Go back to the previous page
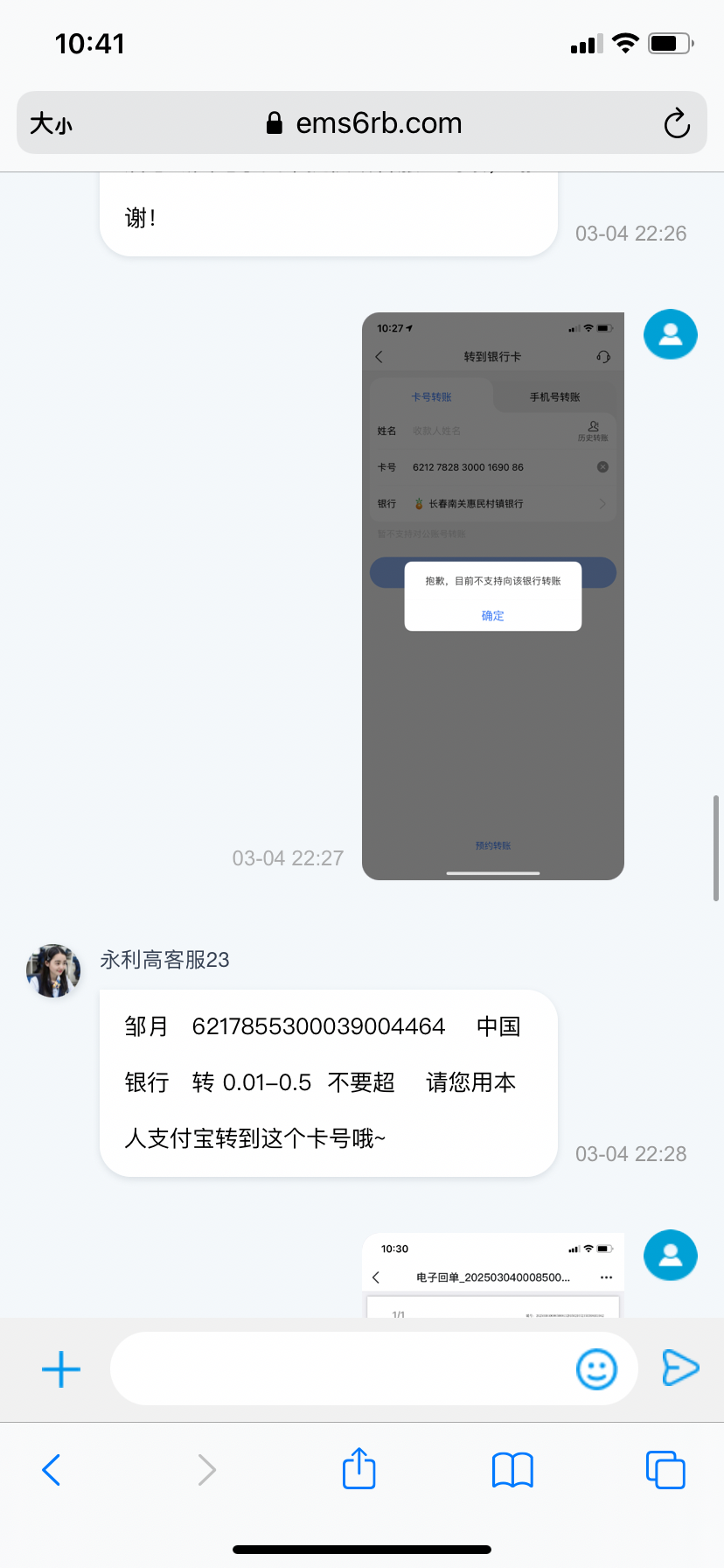 [52, 1470]
